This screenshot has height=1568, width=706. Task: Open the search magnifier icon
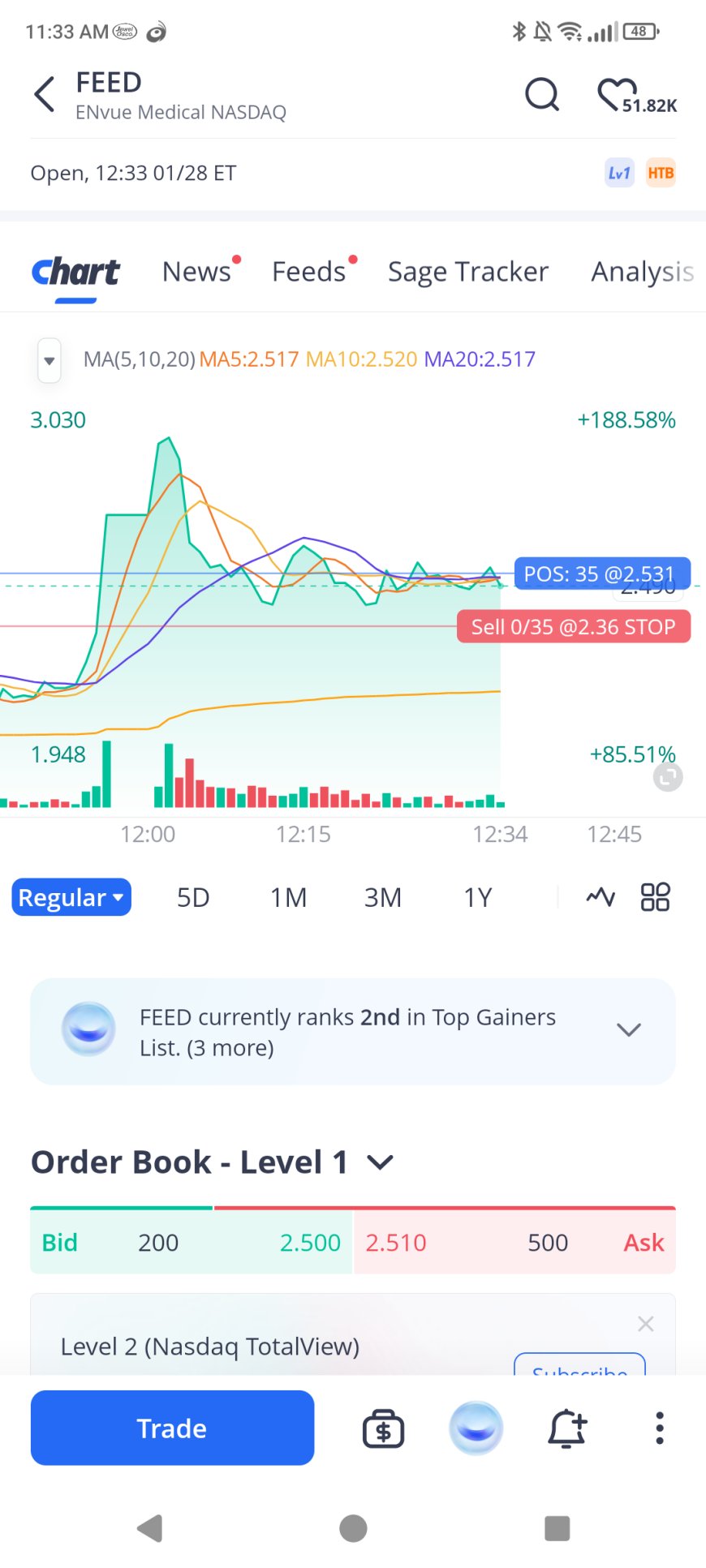pyautogui.click(x=542, y=95)
